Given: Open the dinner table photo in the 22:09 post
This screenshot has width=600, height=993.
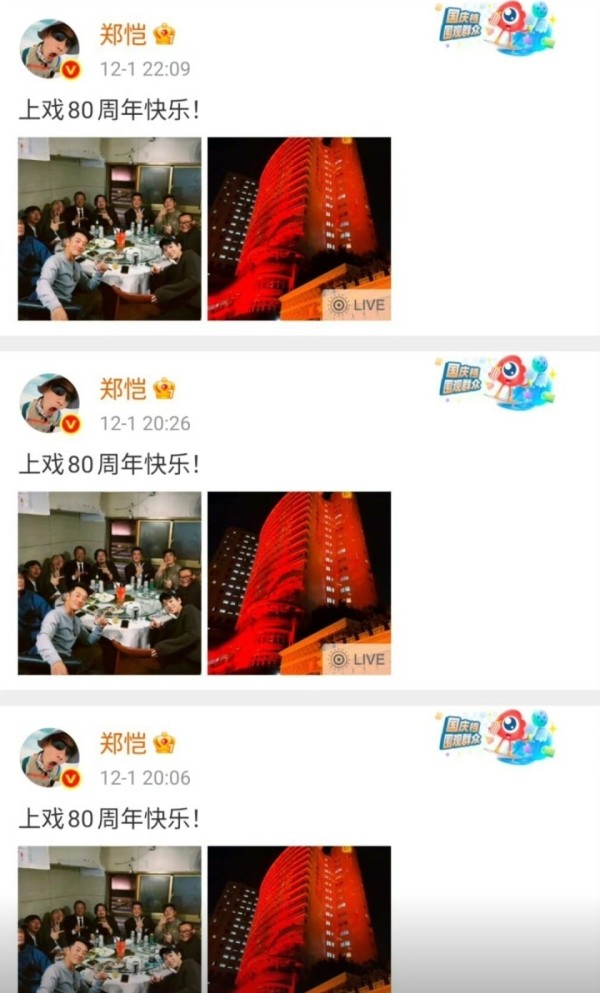Looking at the screenshot, I should point(109,229).
